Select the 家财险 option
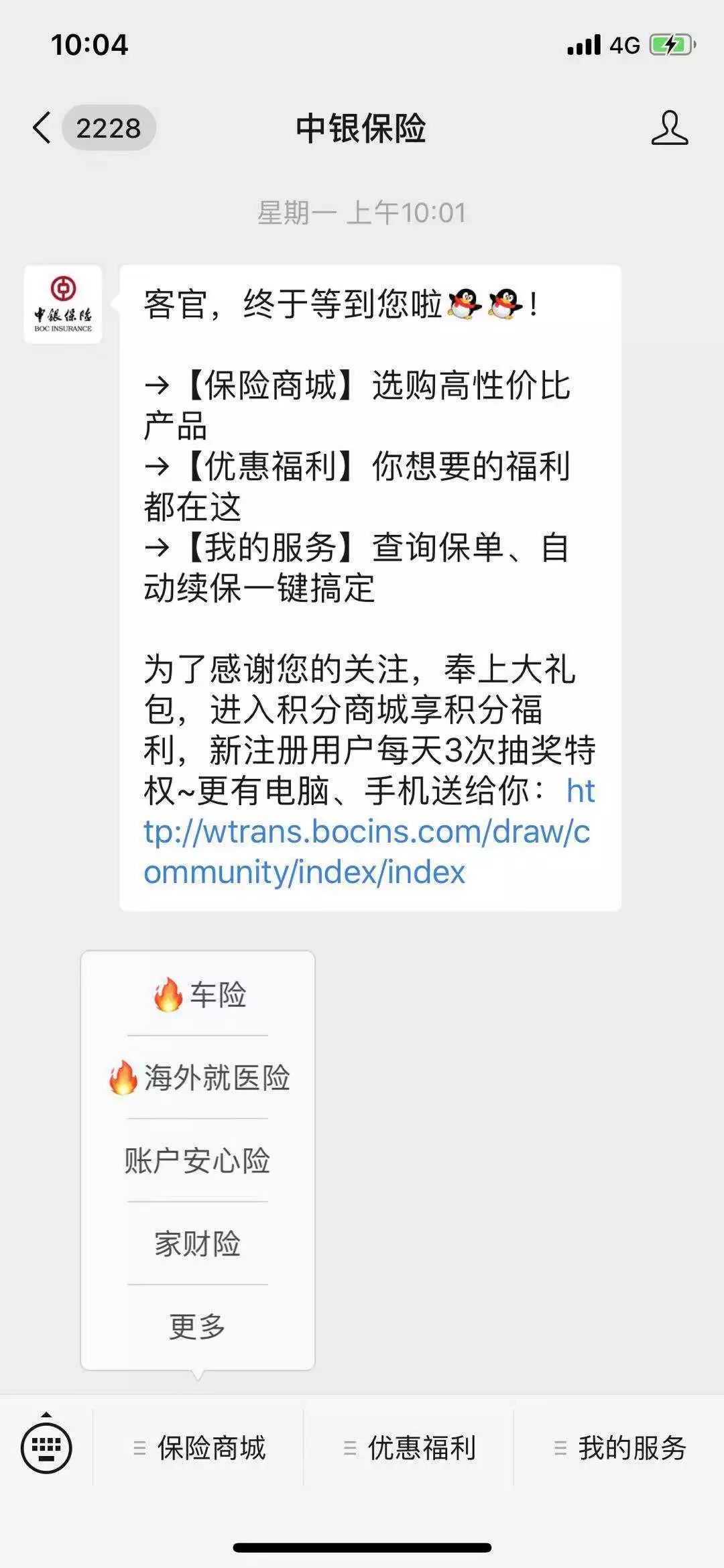 pyautogui.click(x=198, y=1244)
